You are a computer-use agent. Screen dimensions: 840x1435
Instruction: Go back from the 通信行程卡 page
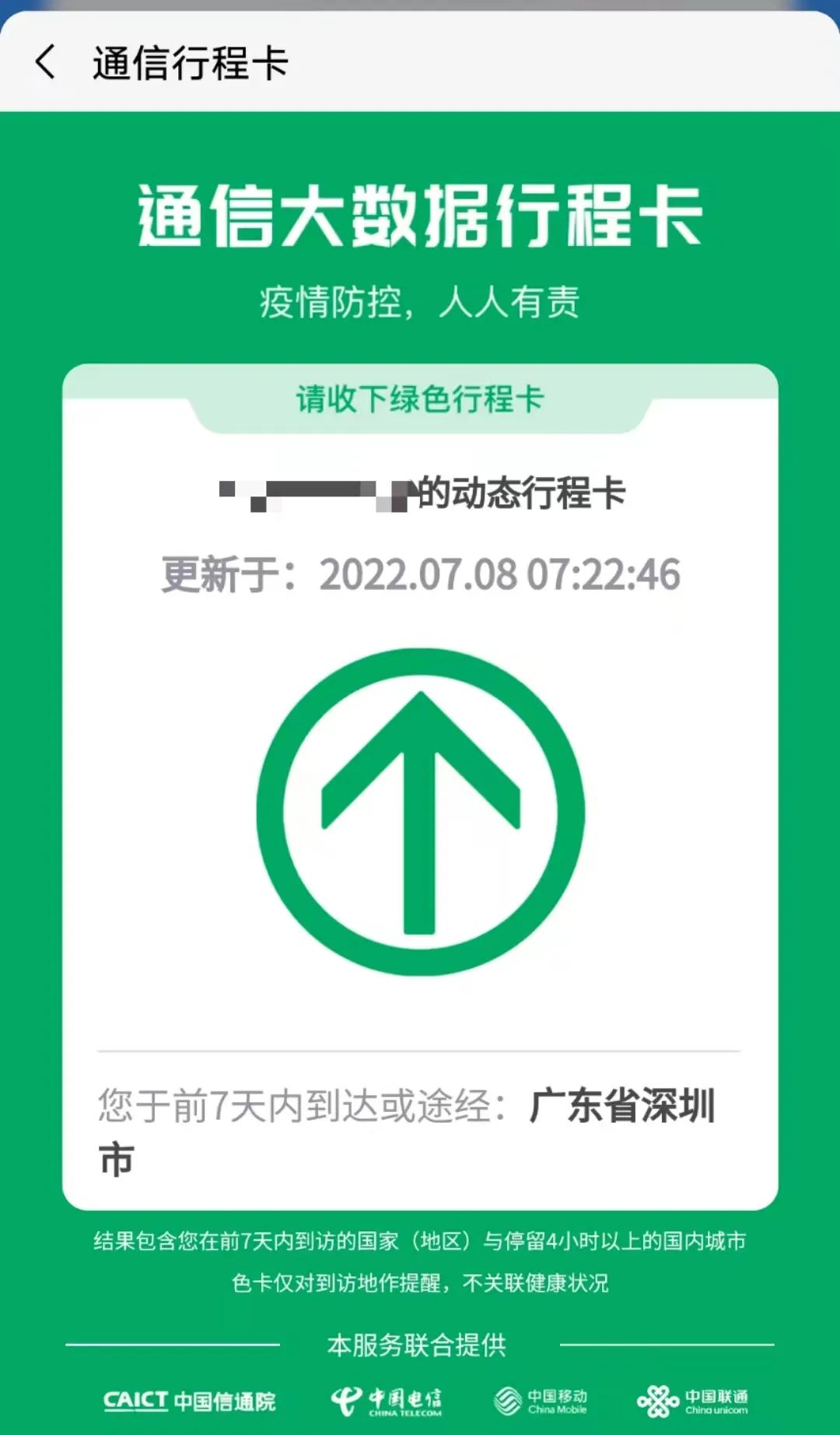tap(47, 62)
